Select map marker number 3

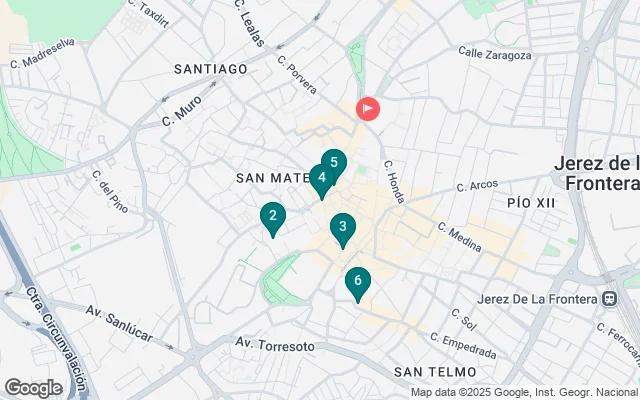[343, 228]
